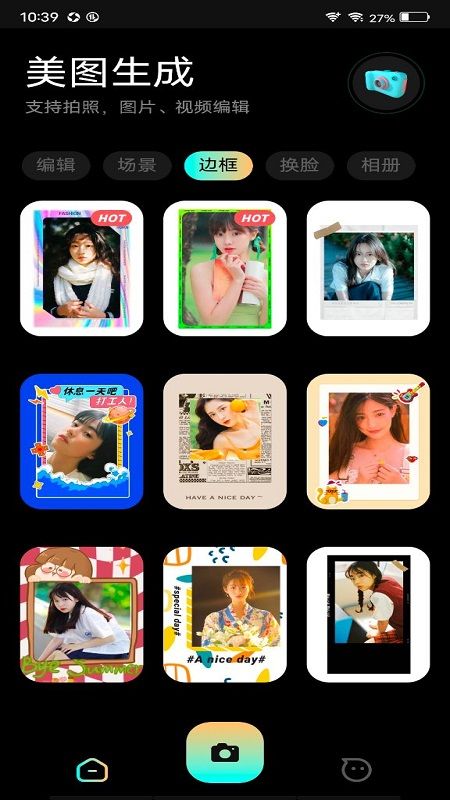Open the 相册 tab
The height and width of the screenshot is (800, 450).
(381, 166)
